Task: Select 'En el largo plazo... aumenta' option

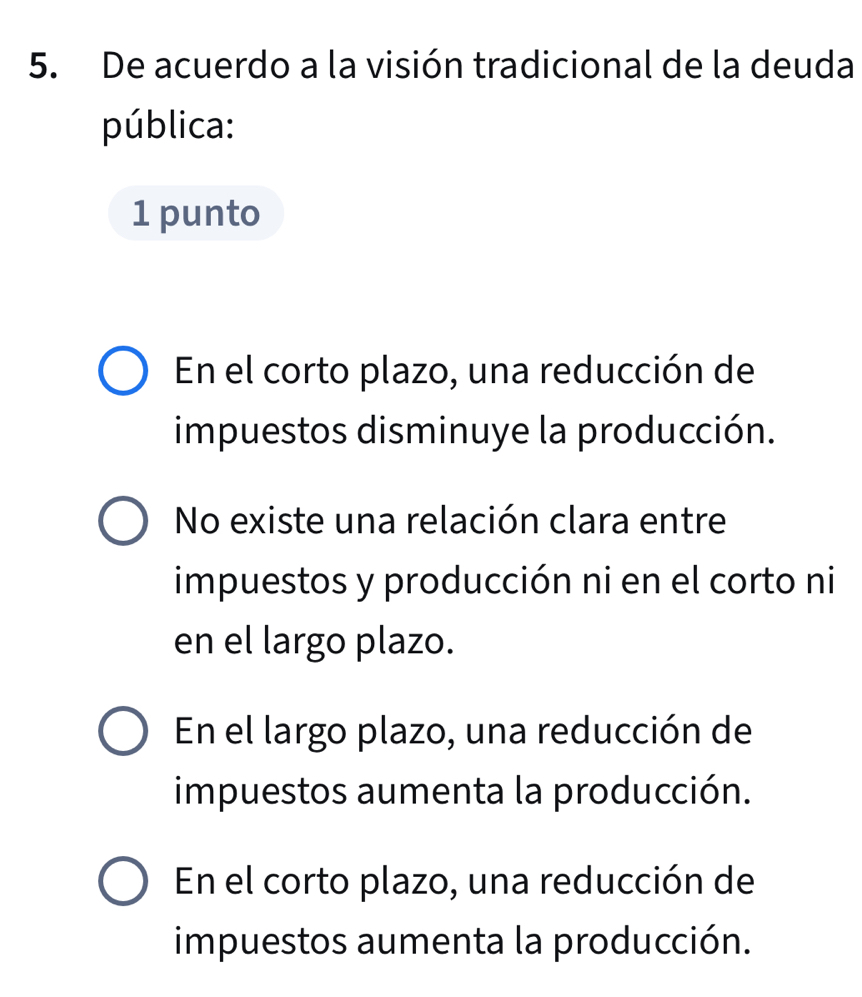Action: [123, 731]
